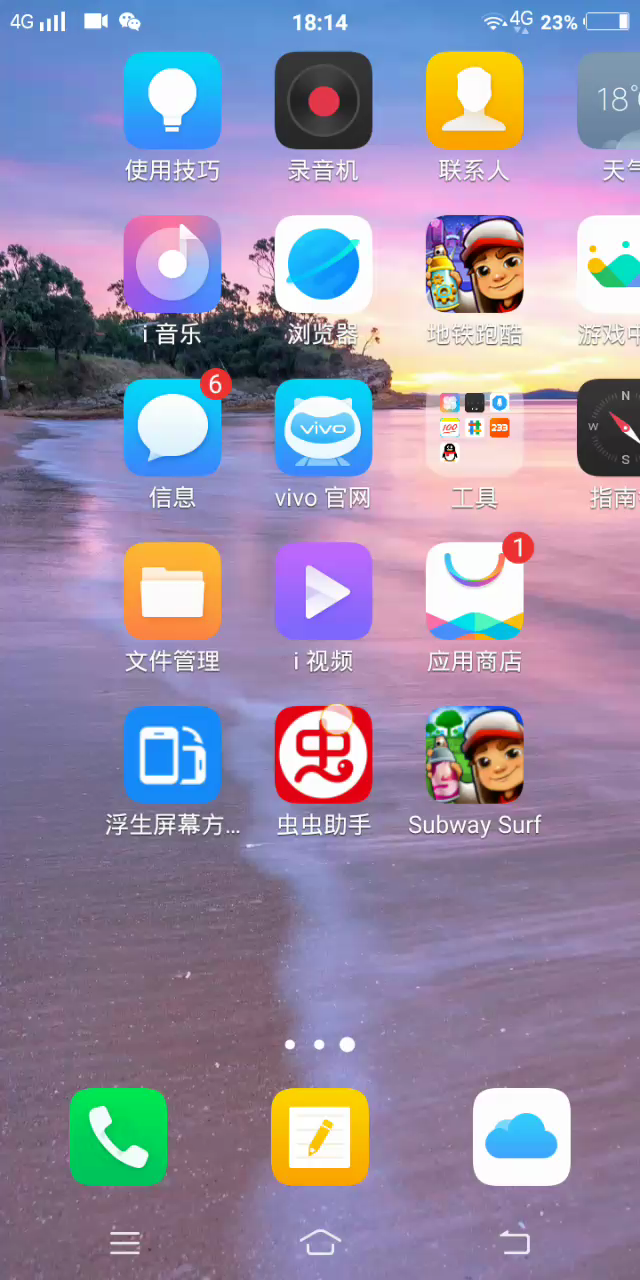Launch the i 视频 video app
This screenshot has width=640, height=1280.
point(323,591)
